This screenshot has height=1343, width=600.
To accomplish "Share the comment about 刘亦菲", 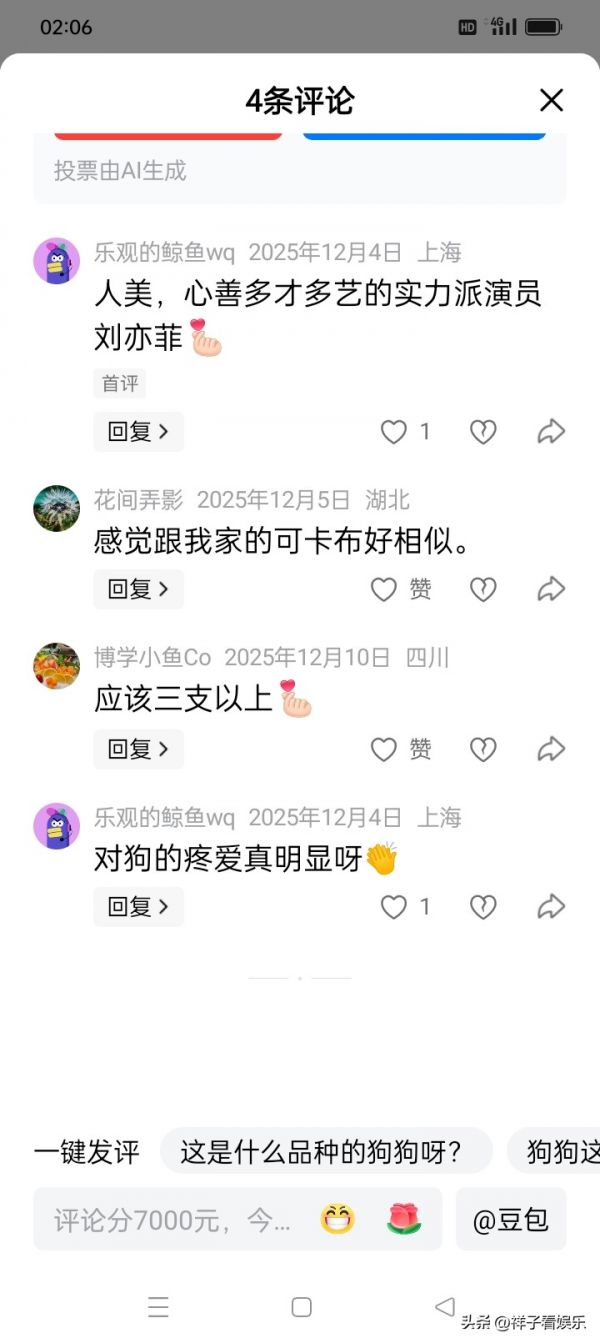I will pyautogui.click(x=551, y=432).
